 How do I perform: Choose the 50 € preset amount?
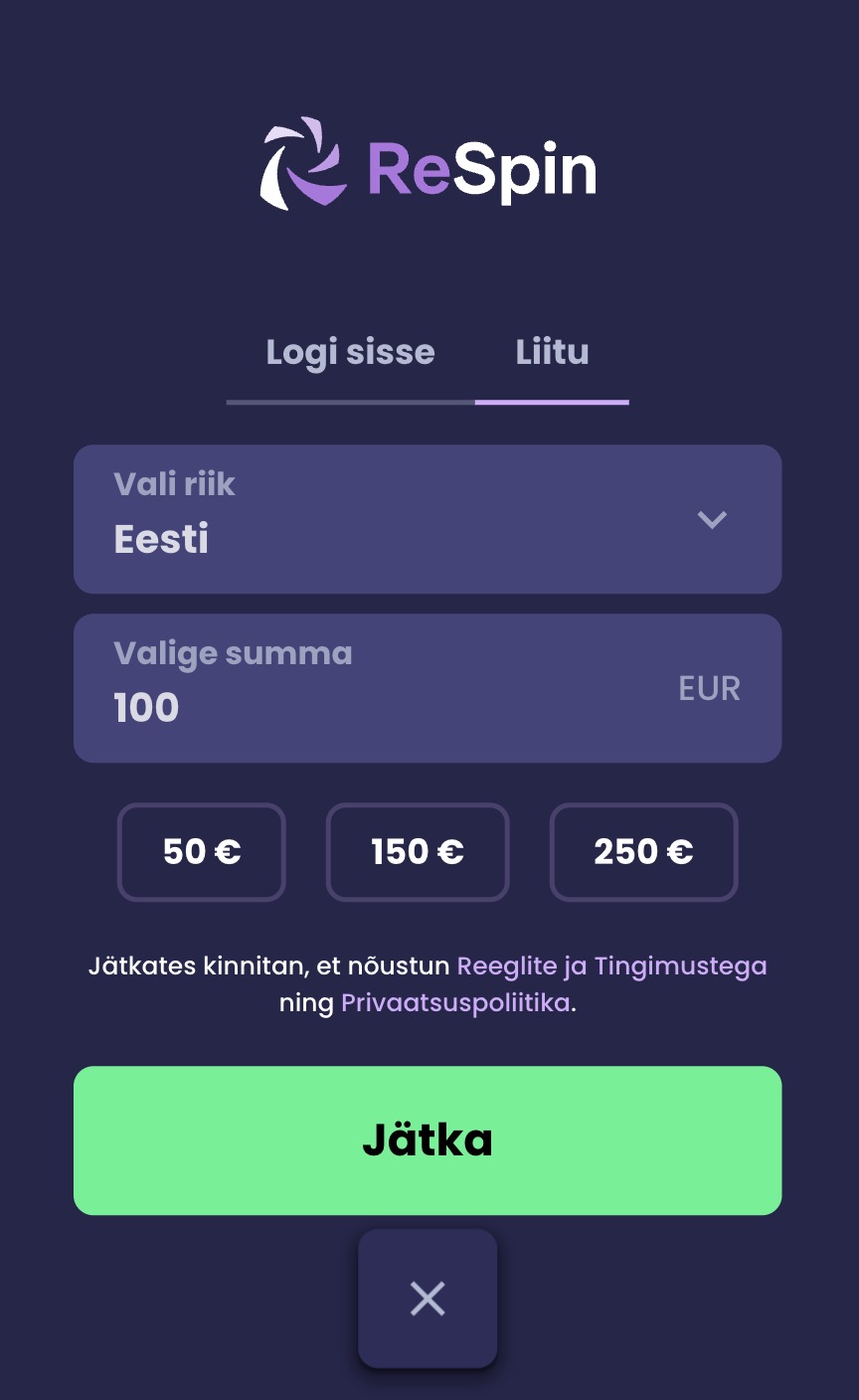click(x=202, y=852)
